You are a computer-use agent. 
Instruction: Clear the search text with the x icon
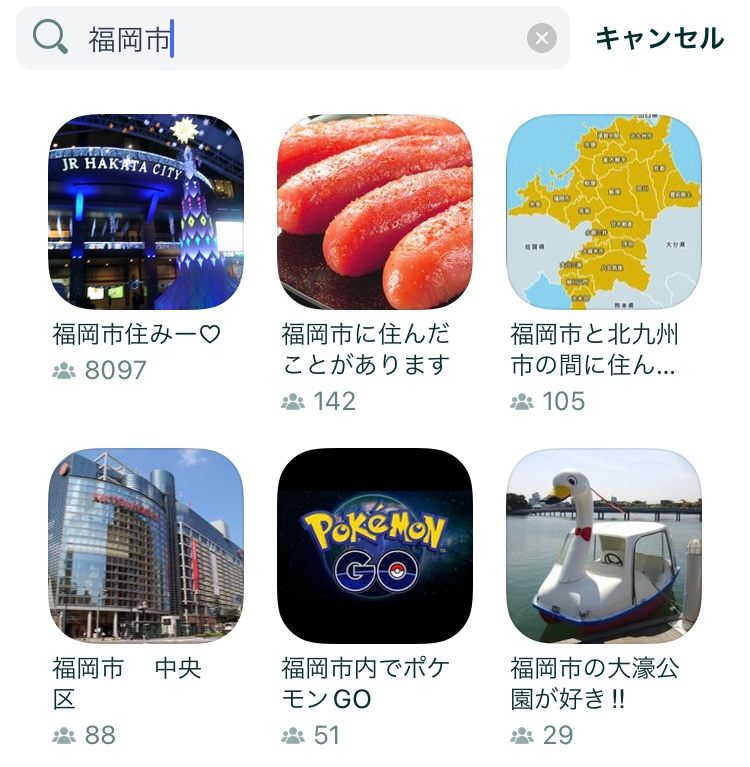pos(540,37)
